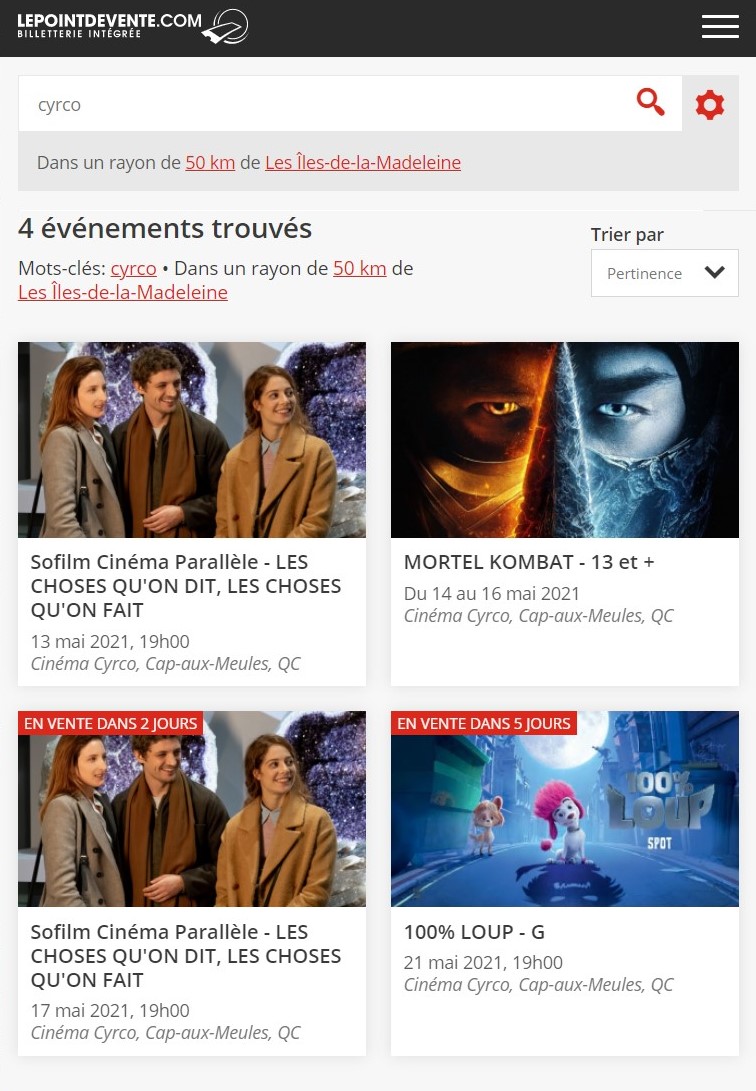Open the hamburger menu

click(720, 27)
